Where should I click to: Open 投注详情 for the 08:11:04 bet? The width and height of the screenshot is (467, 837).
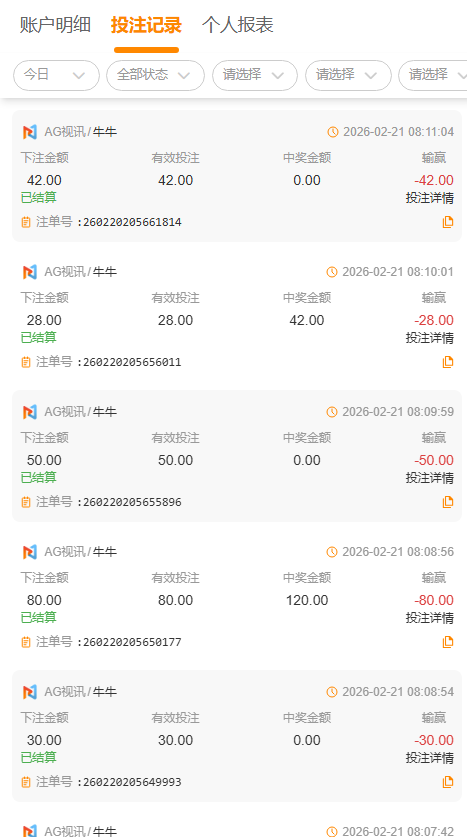(430, 198)
